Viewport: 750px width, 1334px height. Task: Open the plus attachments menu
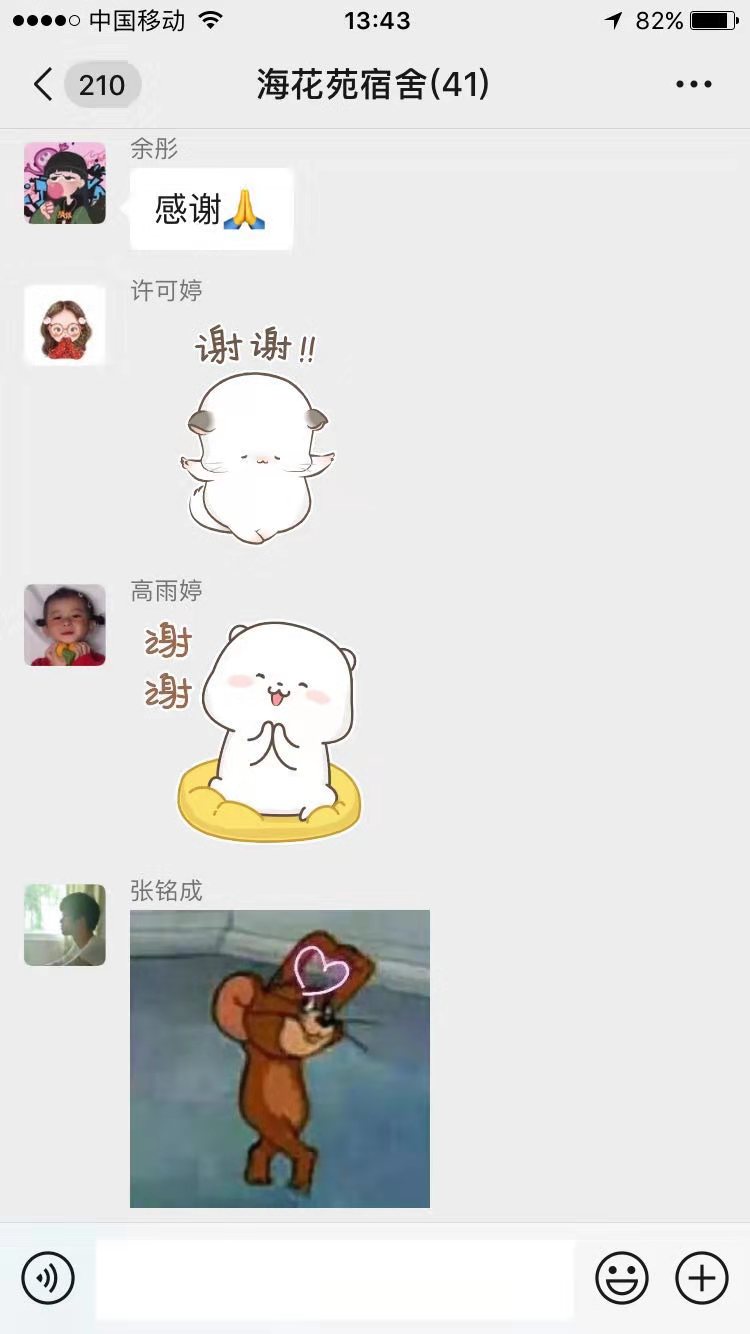coord(702,1278)
